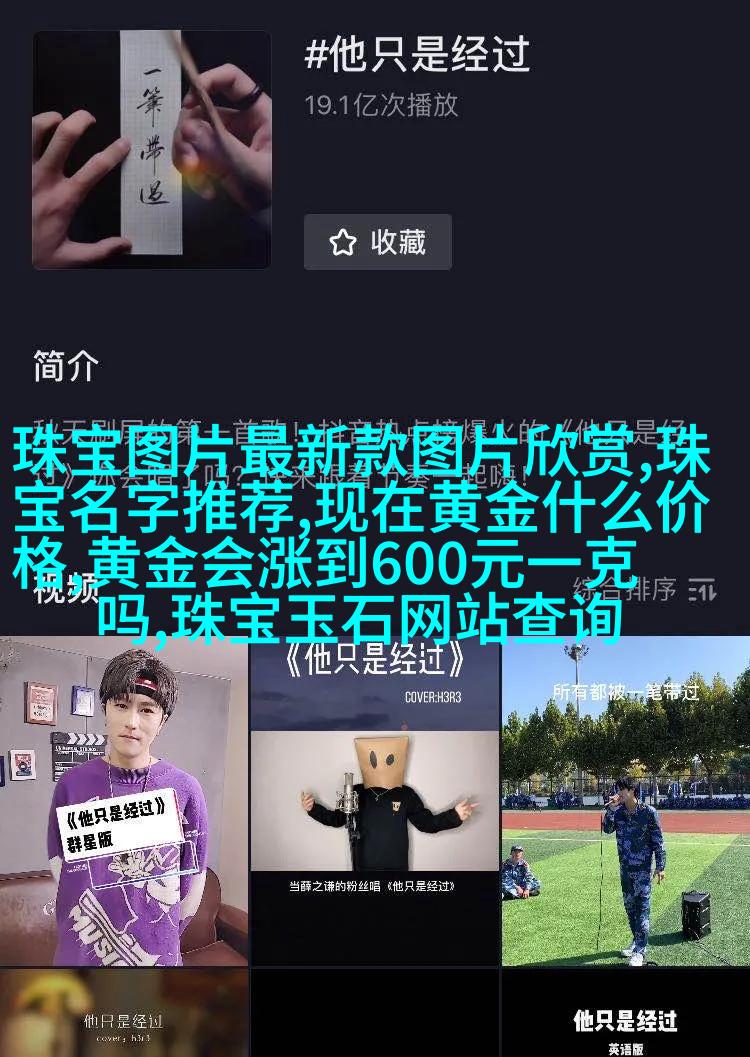Tap the 收藏 button to save the hashtag
This screenshot has width=750, height=1057.
coord(378,242)
